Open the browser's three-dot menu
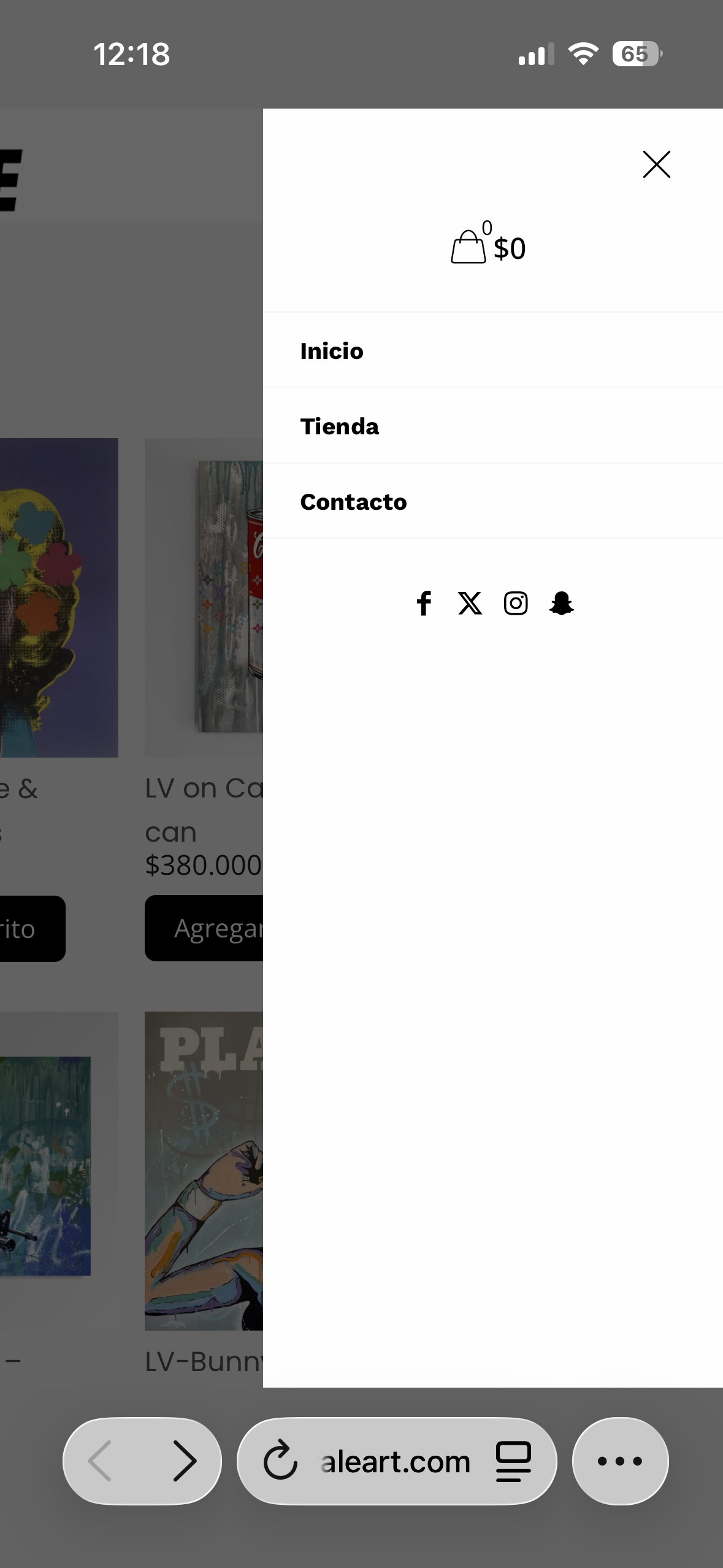Viewport: 723px width, 1568px height. [620, 1461]
